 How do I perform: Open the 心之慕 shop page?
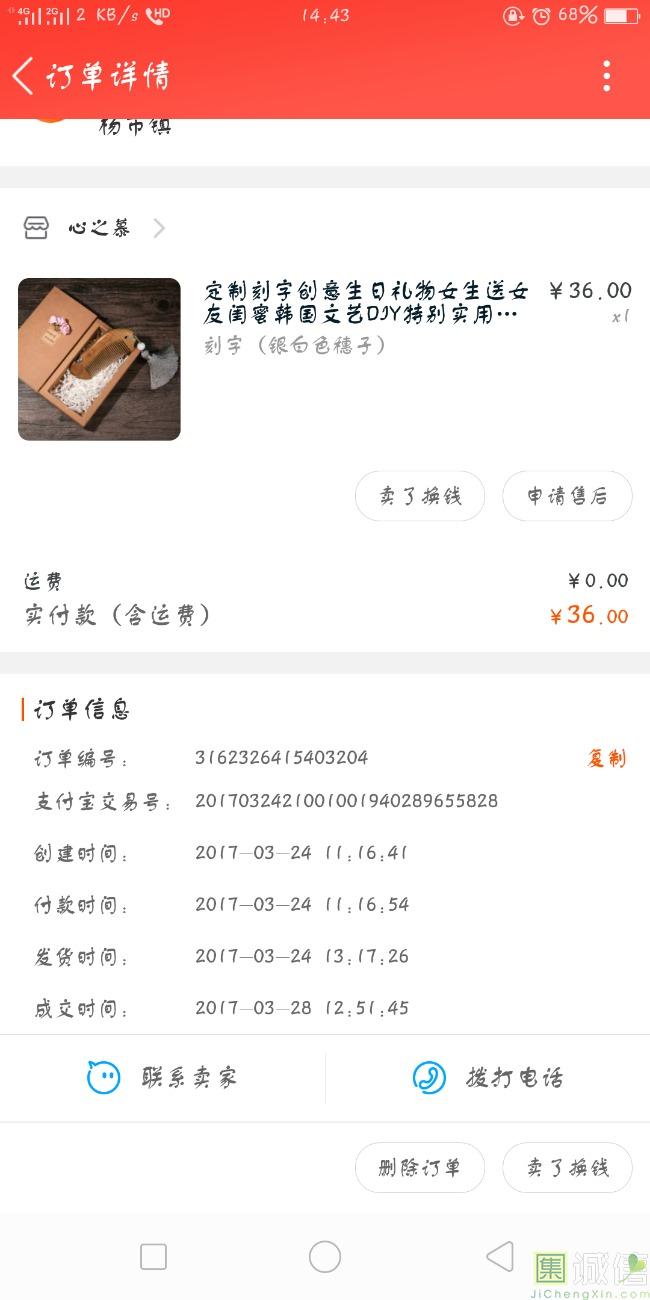click(x=98, y=228)
